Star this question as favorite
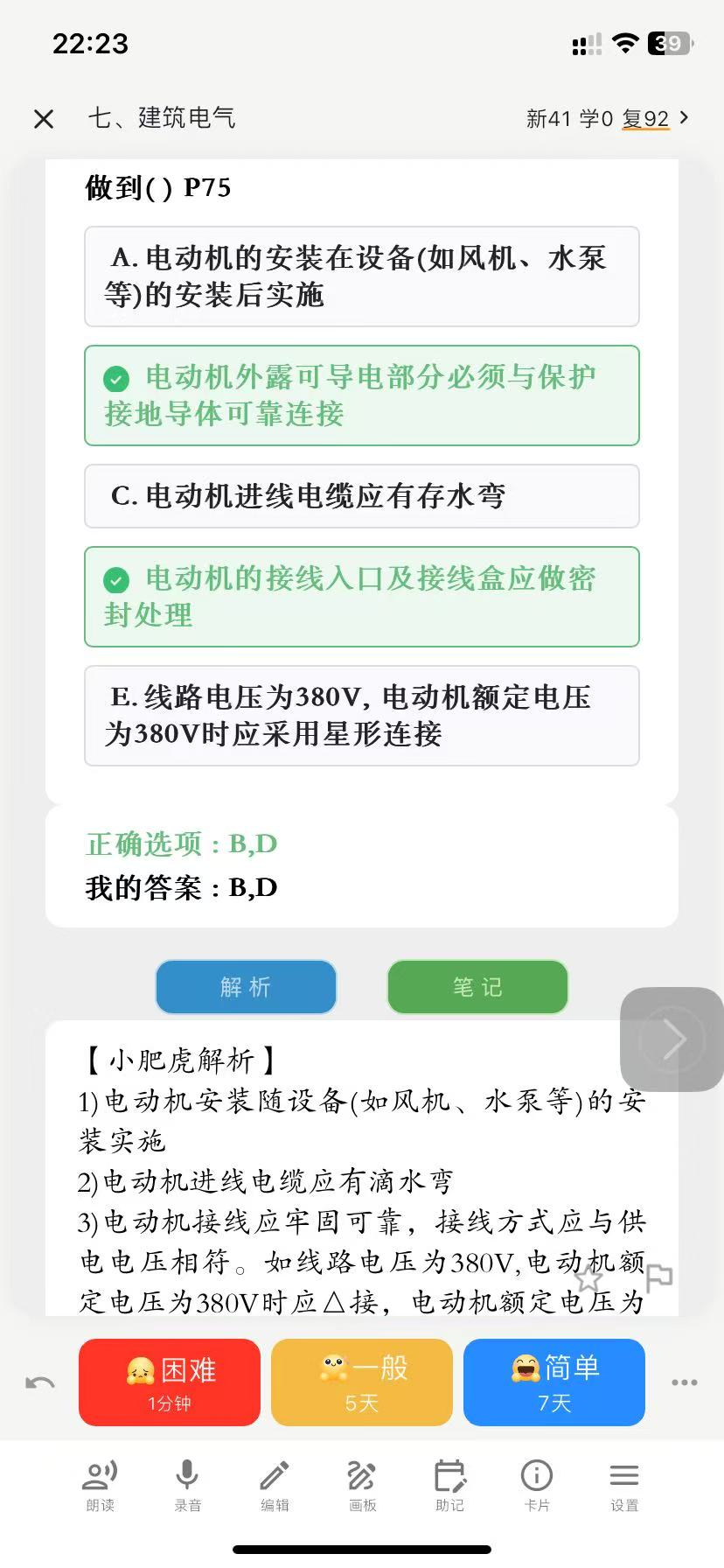This screenshot has width=724, height=1568. pos(588,1278)
